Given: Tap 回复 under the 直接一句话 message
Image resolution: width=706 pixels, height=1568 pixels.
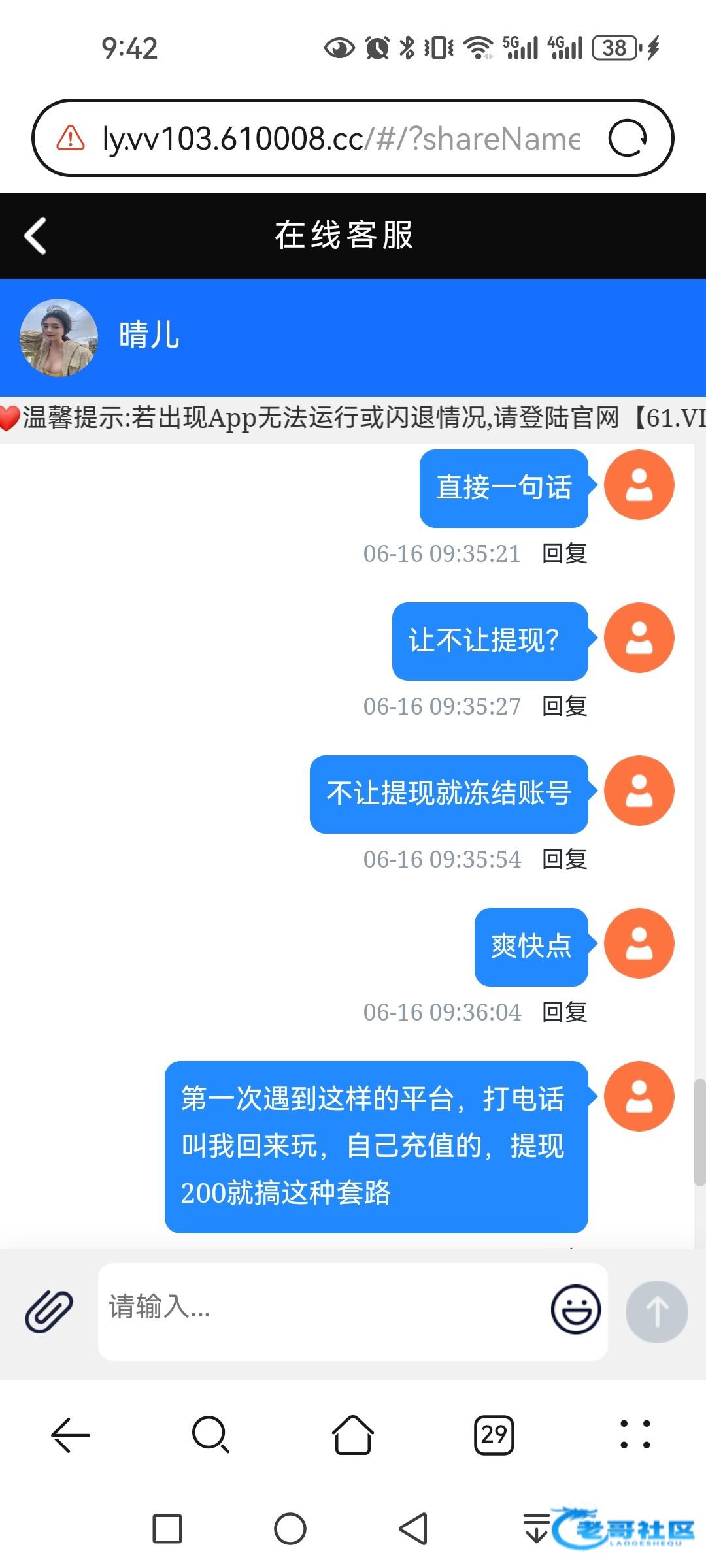Looking at the screenshot, I should click(565, 553).
